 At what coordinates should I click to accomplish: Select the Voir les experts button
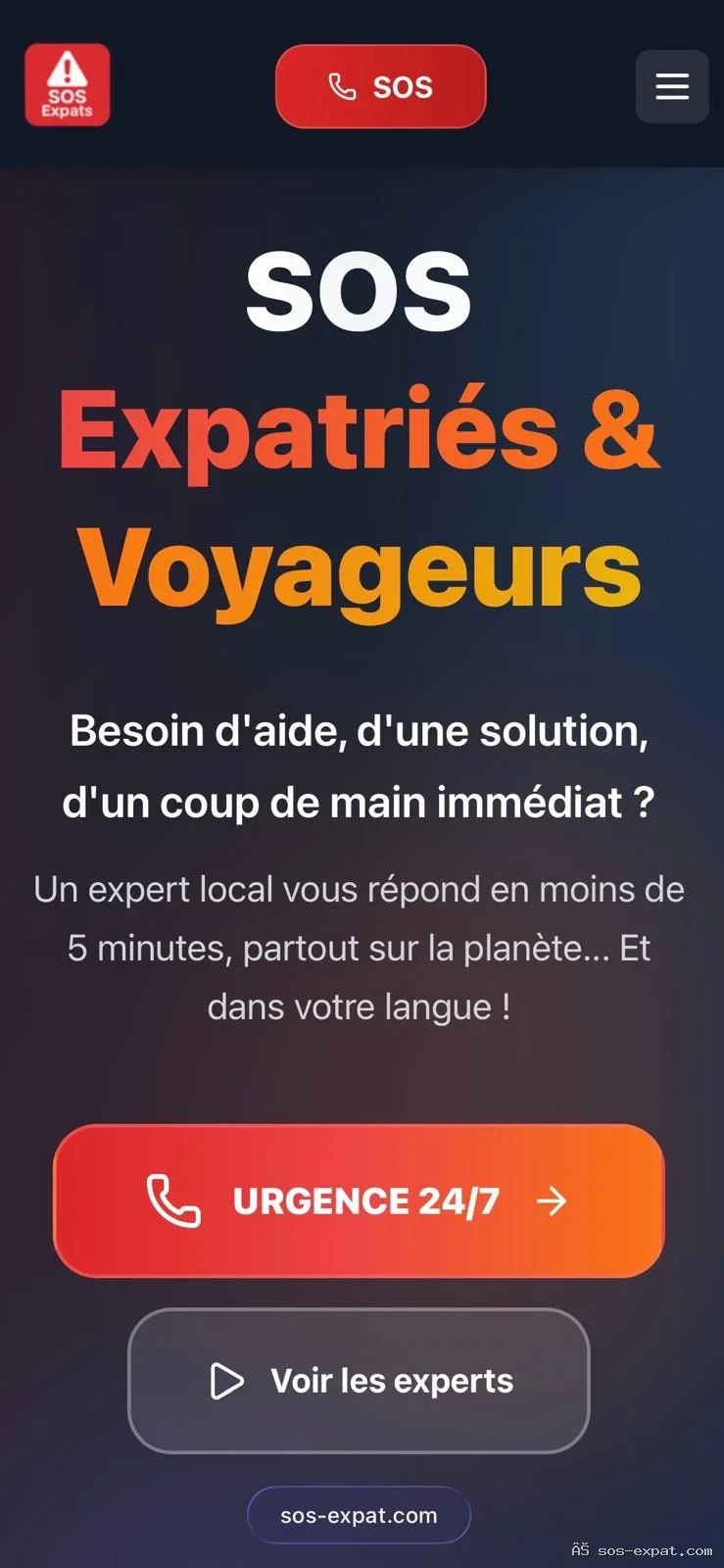(359, 1381)
